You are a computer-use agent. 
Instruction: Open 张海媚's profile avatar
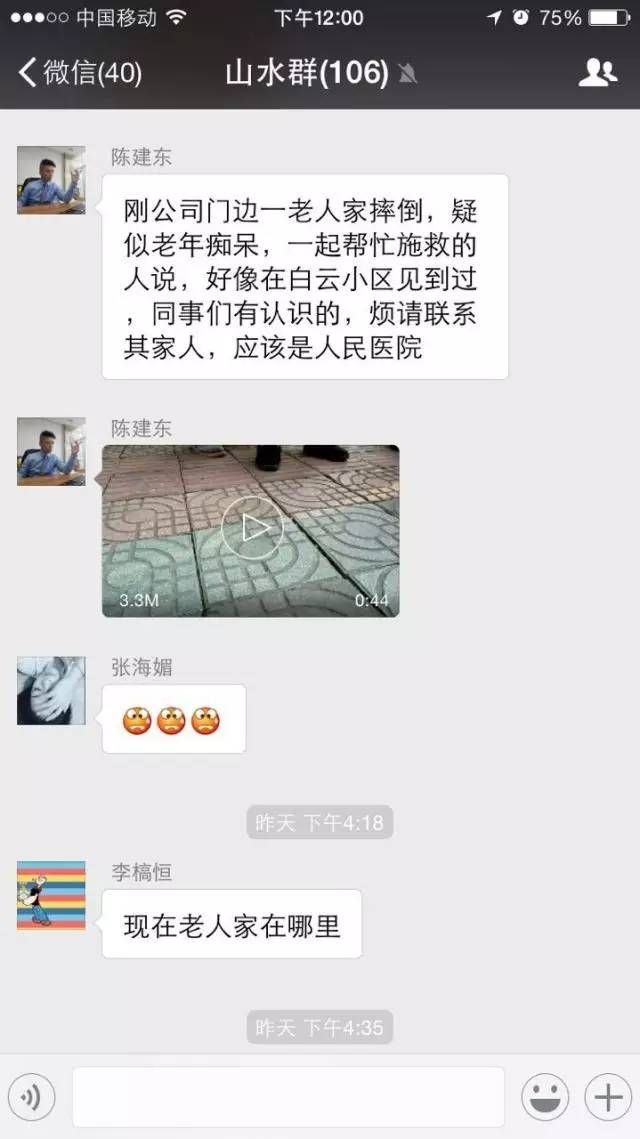click(51, 690)
